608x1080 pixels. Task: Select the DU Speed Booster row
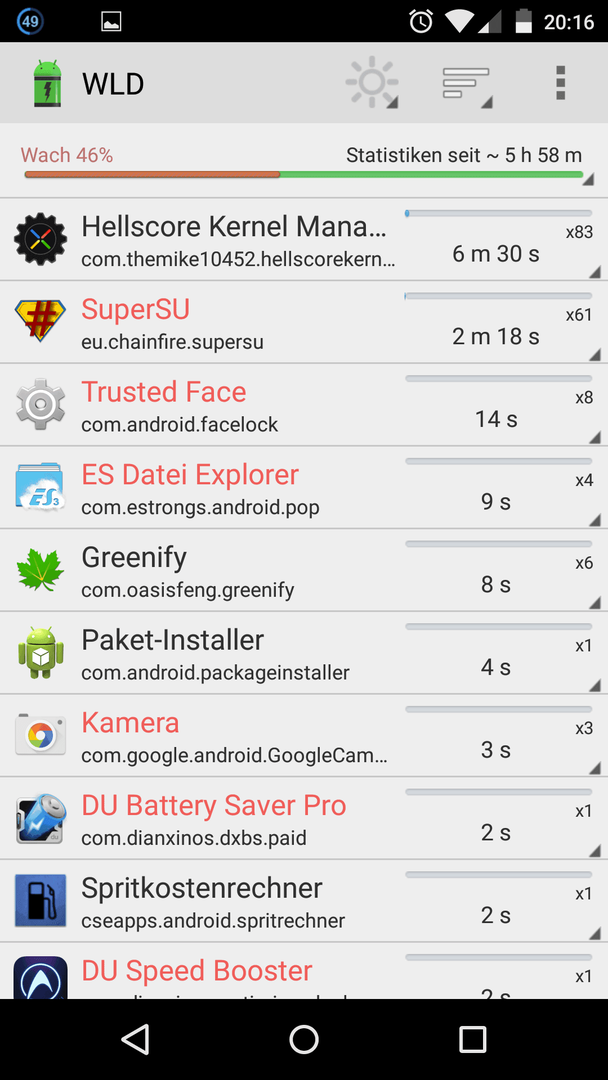304,971
